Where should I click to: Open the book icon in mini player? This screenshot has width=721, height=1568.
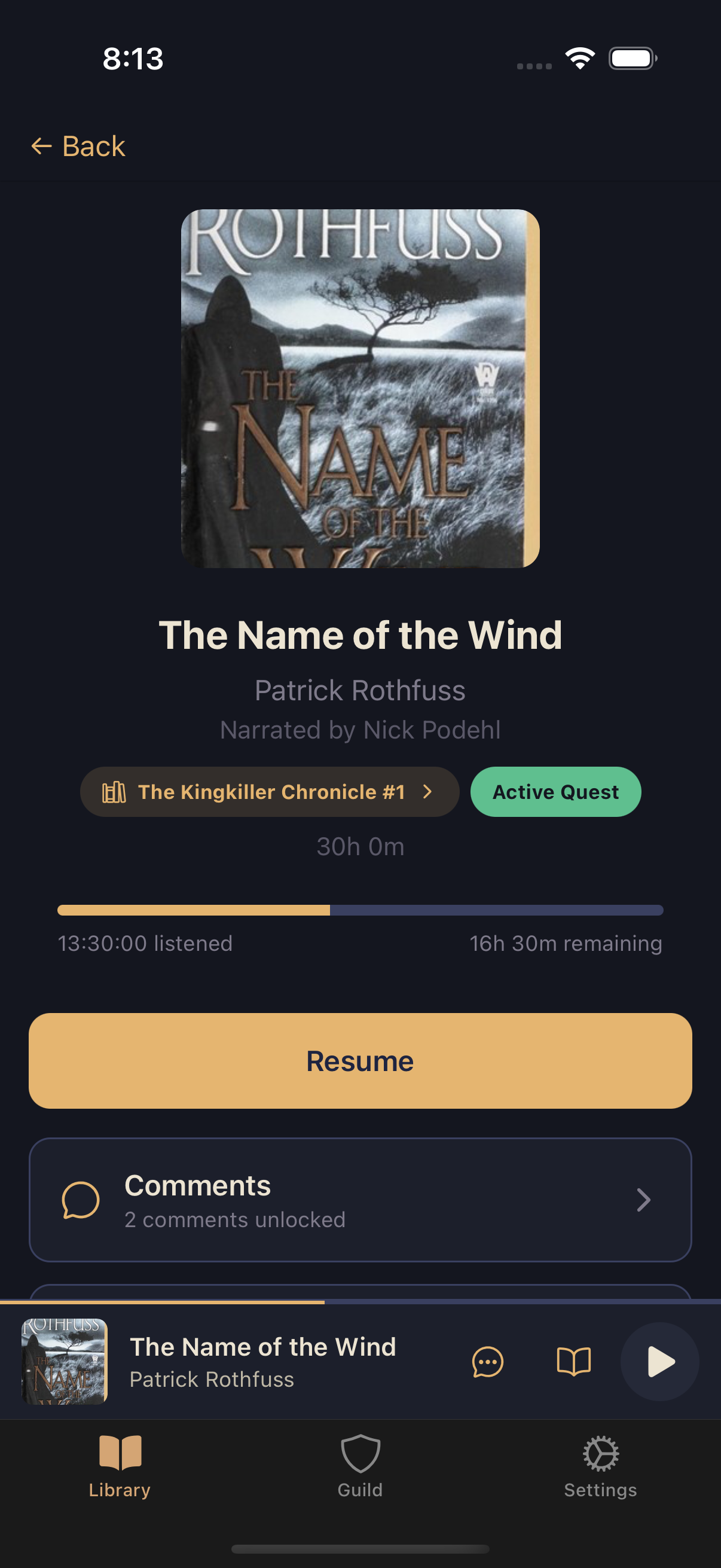pos(574,1362)
